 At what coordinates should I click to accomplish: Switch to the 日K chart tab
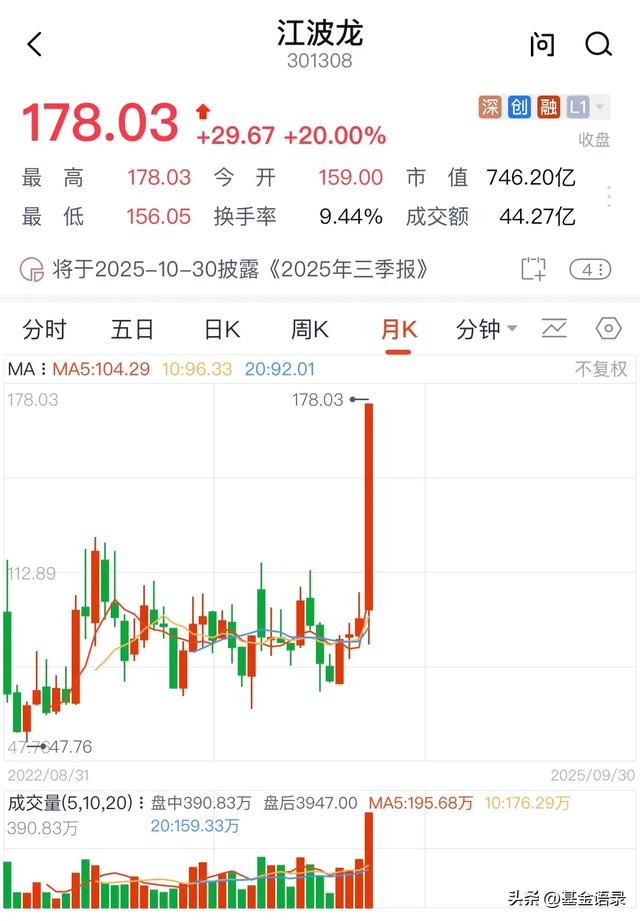(x=221, y=329)
